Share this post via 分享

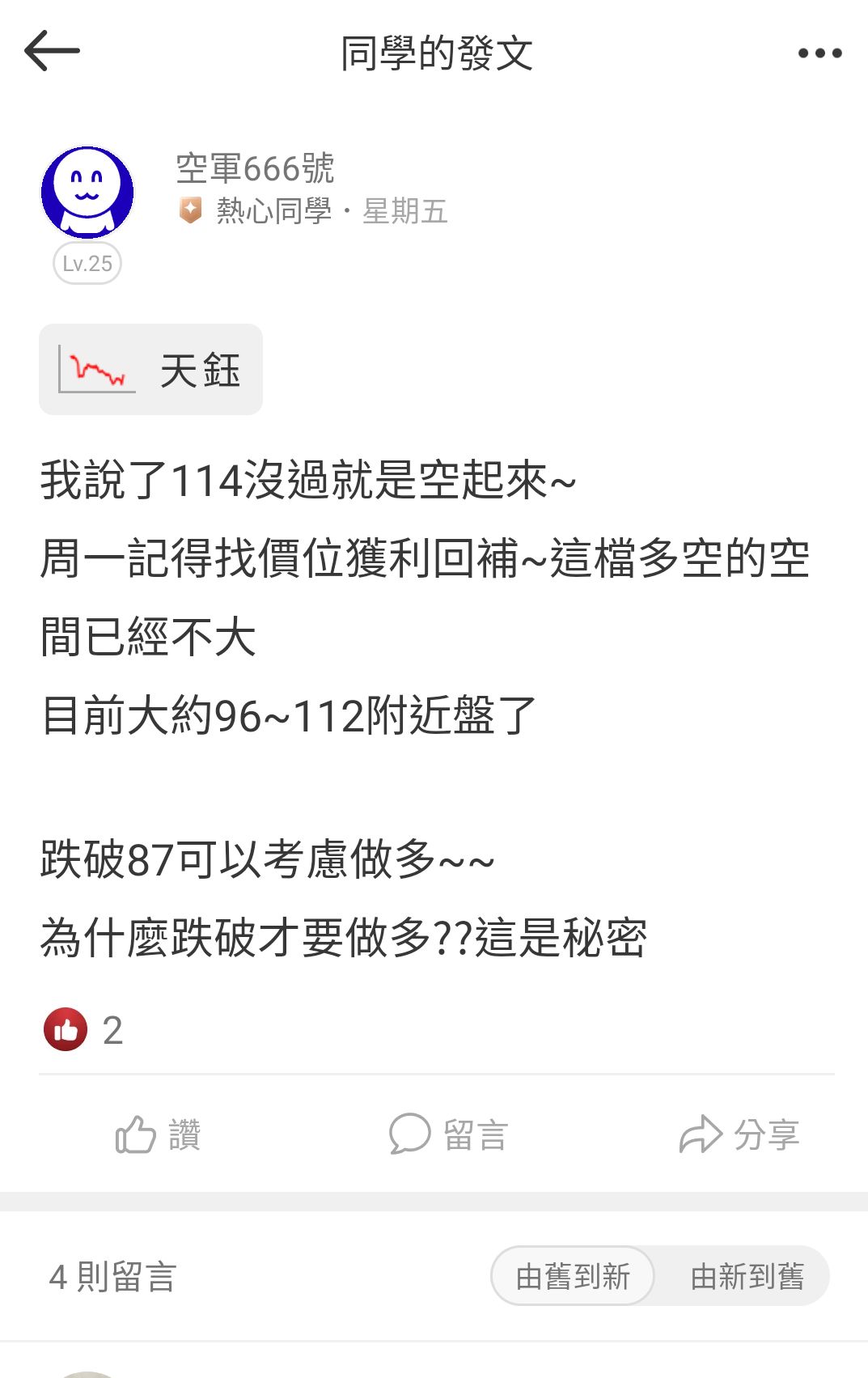click(739, 1134)
